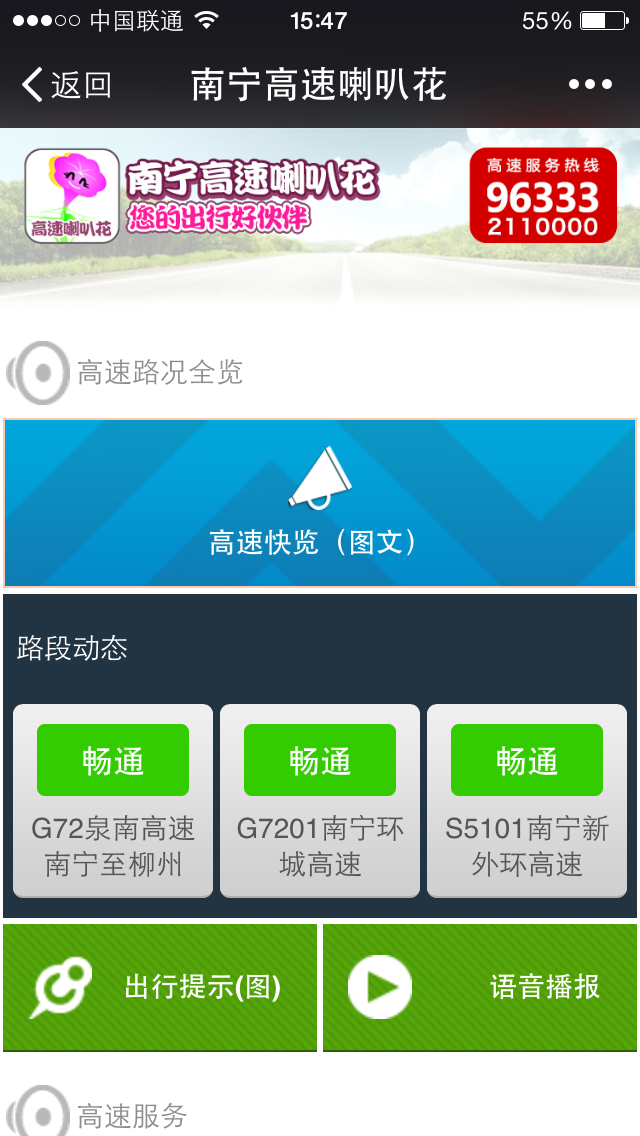Play the 语音播报 voice broadcast

point(480,987)
